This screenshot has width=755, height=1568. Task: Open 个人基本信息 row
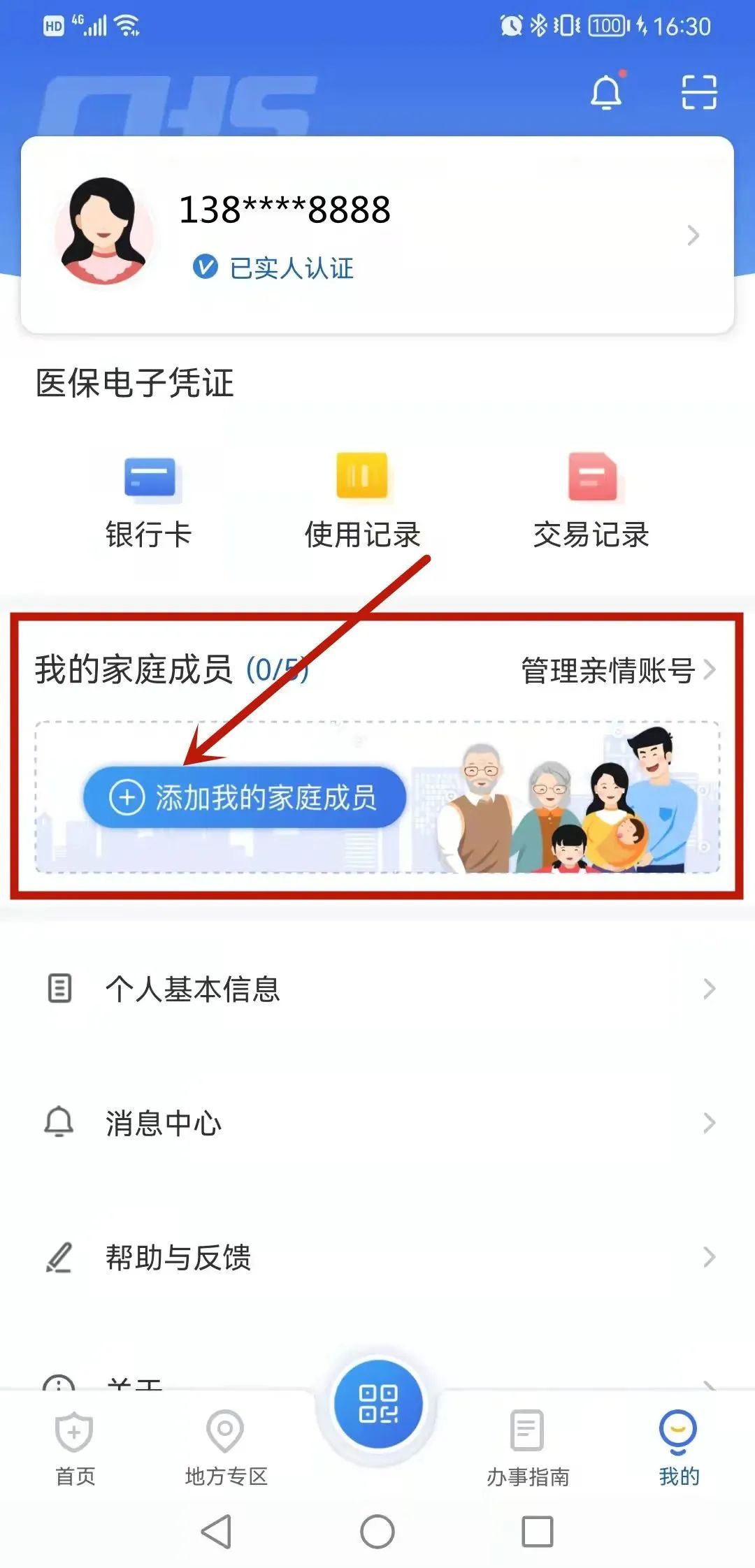pos(377,989)
